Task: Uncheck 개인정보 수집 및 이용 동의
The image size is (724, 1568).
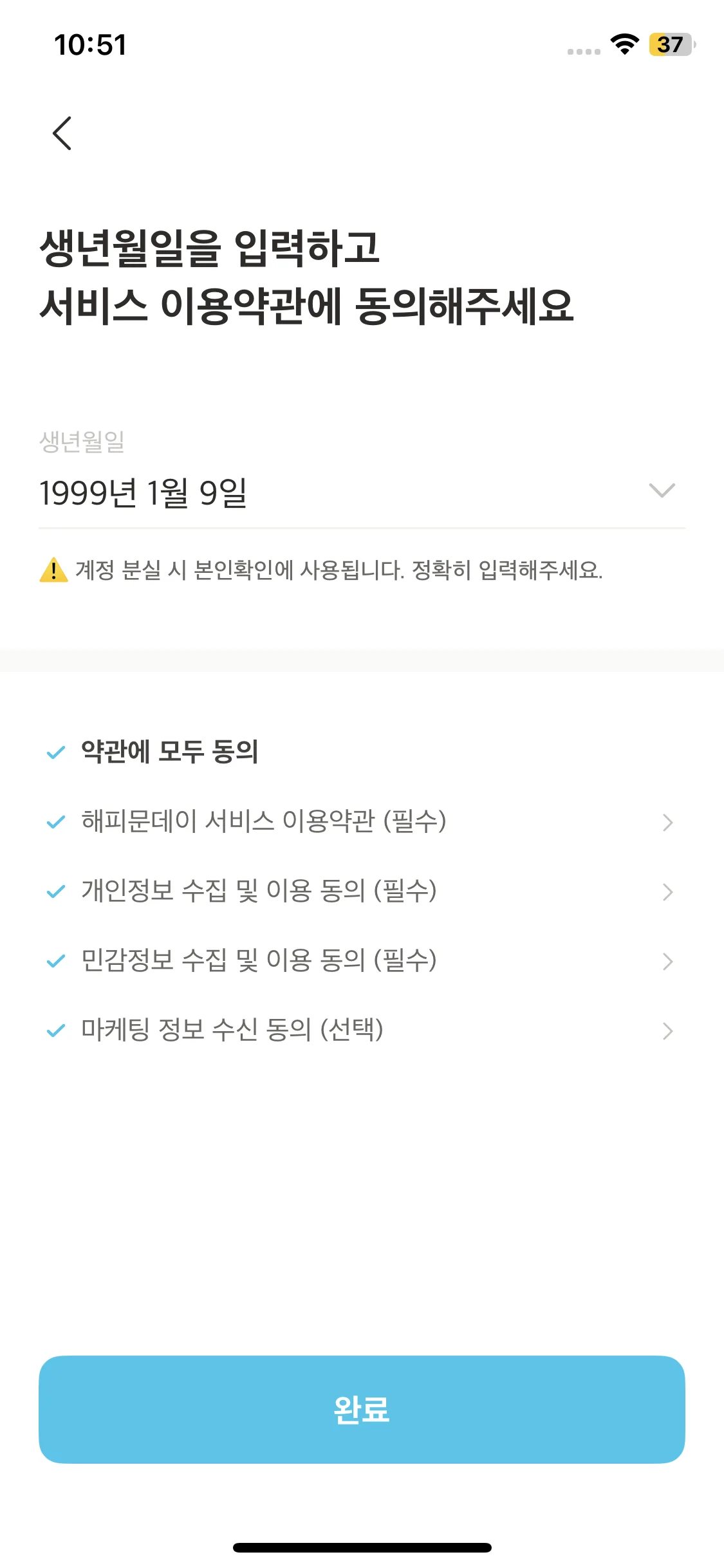Action: click(x=57, y=891)
